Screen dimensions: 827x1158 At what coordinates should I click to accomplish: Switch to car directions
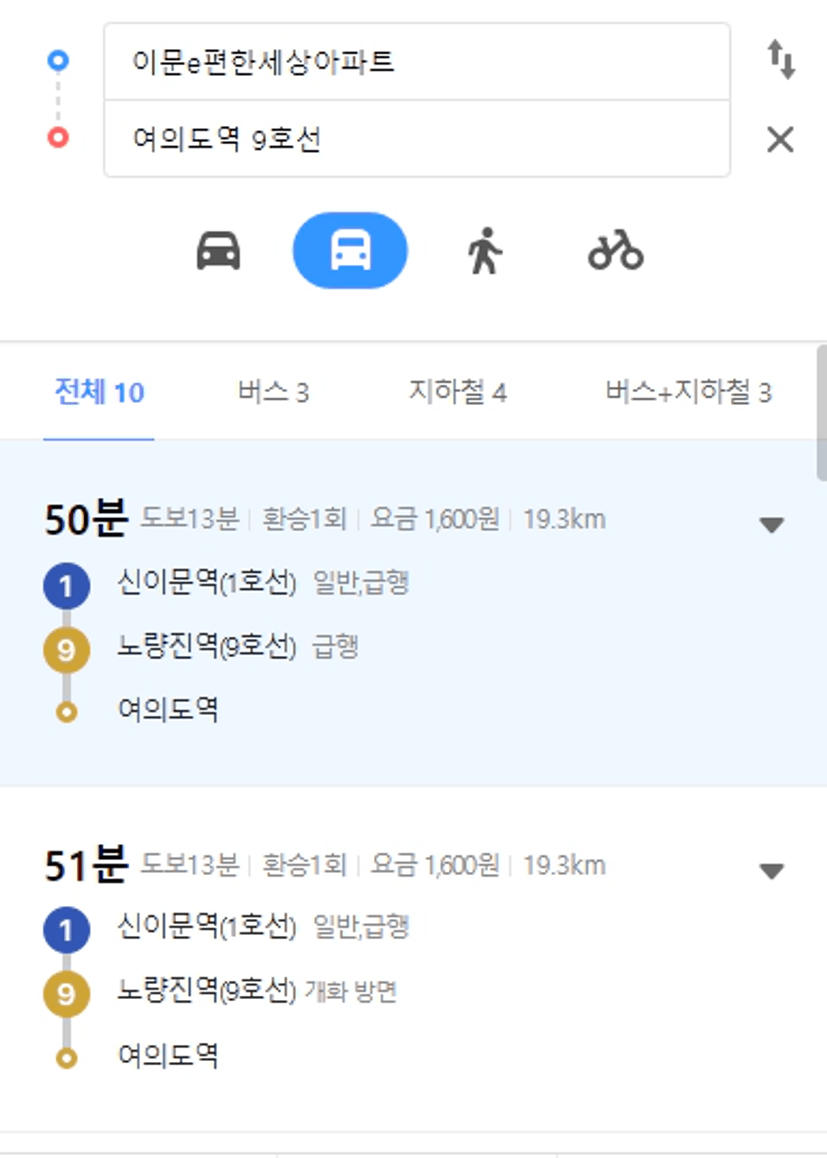click(218, 251)
